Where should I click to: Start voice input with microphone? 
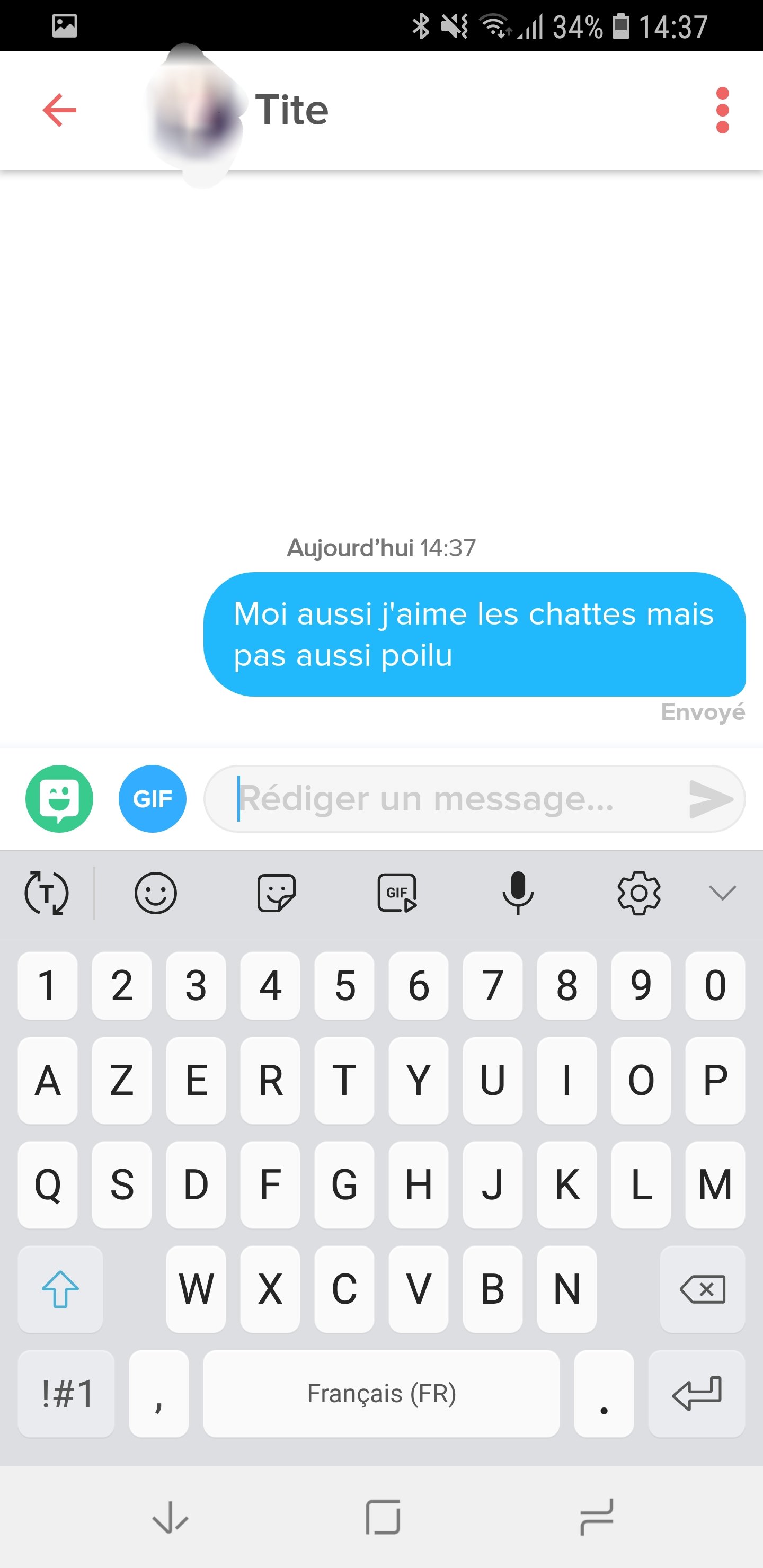click(x=518, y=893)
